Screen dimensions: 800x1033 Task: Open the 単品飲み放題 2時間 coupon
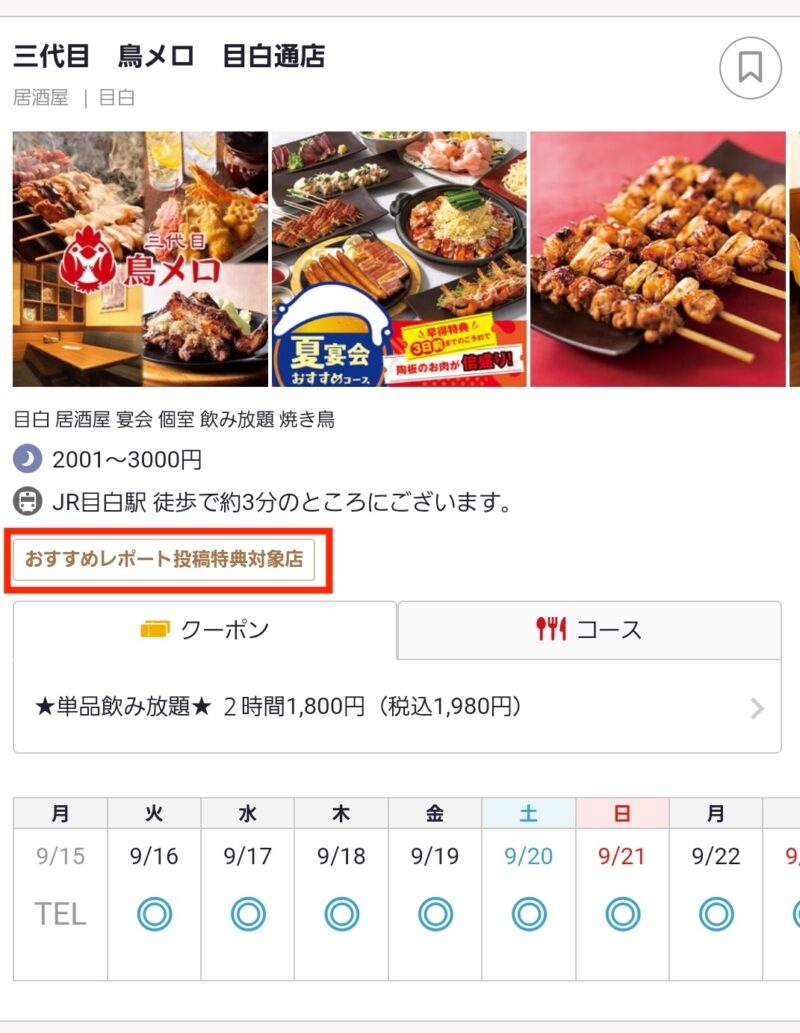click(397, 708)
